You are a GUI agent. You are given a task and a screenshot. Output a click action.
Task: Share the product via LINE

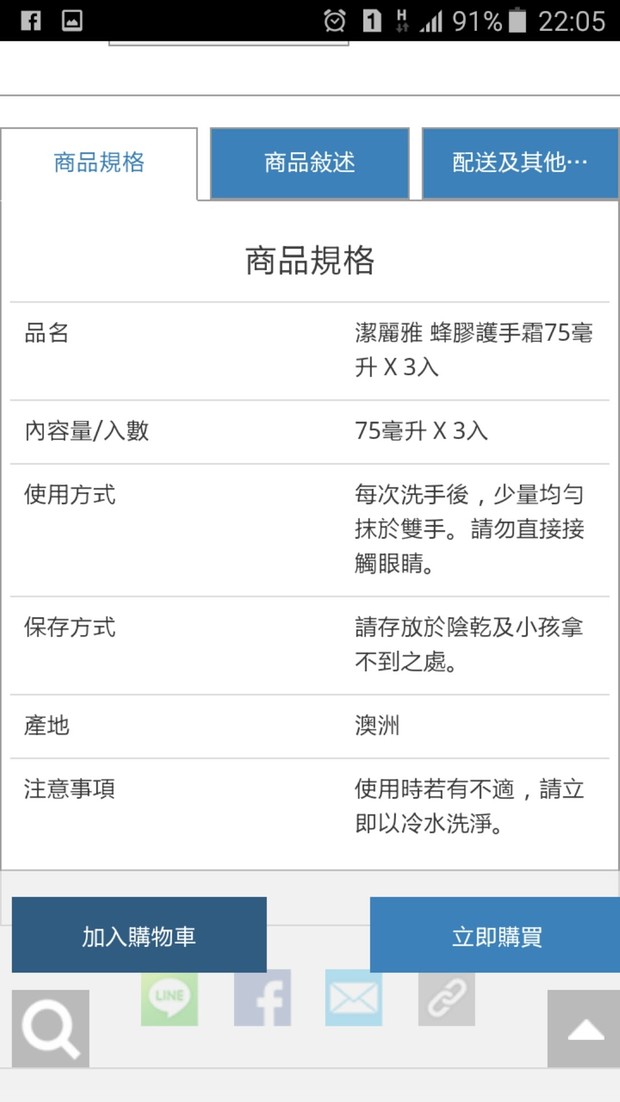point(169,998)
